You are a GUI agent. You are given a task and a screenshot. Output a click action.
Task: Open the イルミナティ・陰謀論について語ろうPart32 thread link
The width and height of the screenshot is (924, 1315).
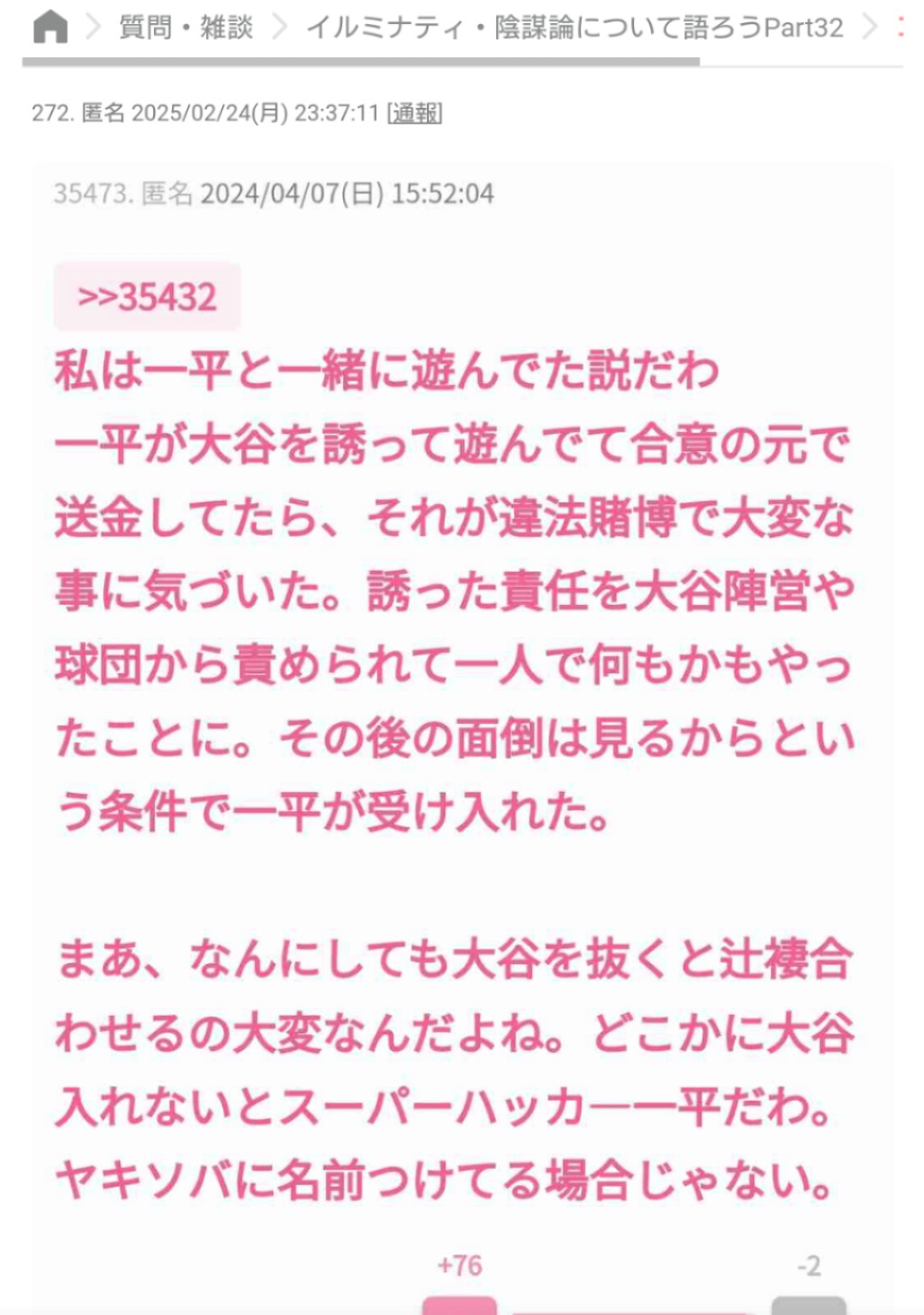574,27
